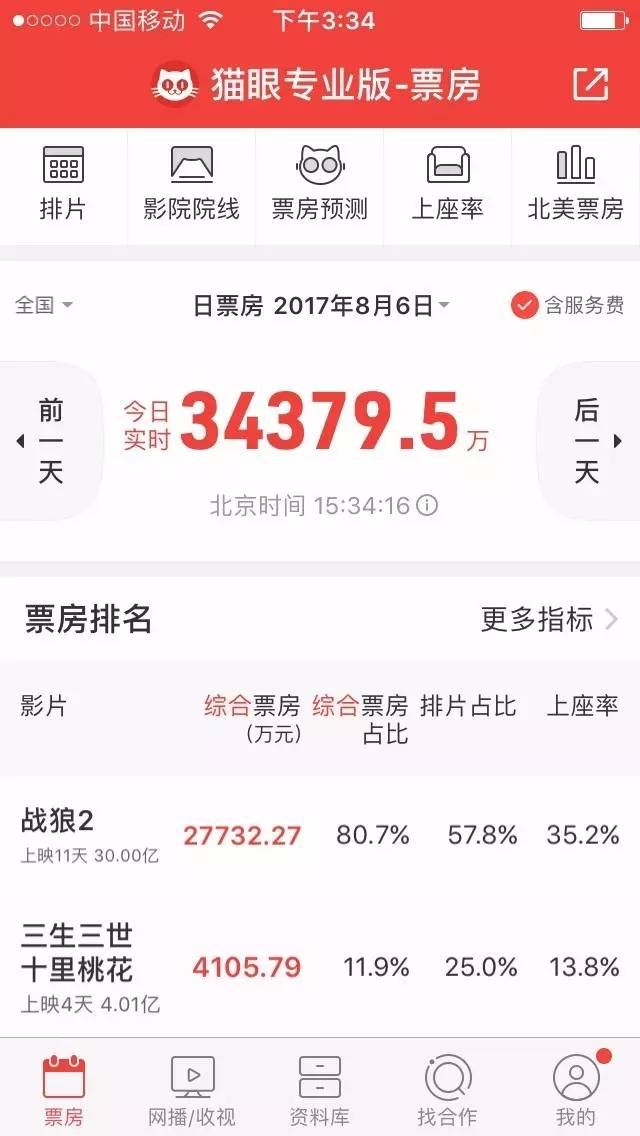
Task: View 上座率 attendance rate
Action: tap(447, 183)
